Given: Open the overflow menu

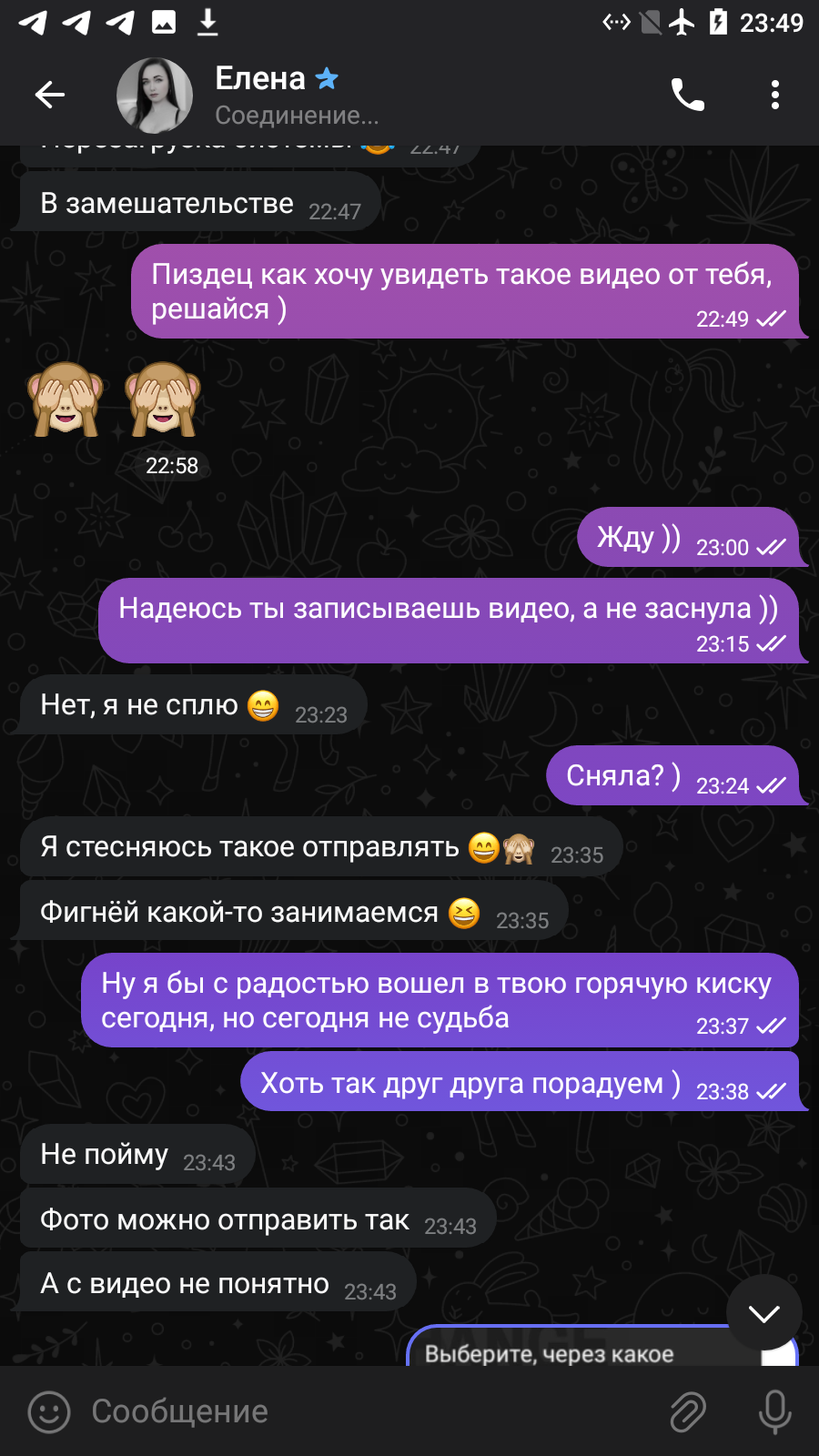Looking at the screenshot, I should click(775, 94).
